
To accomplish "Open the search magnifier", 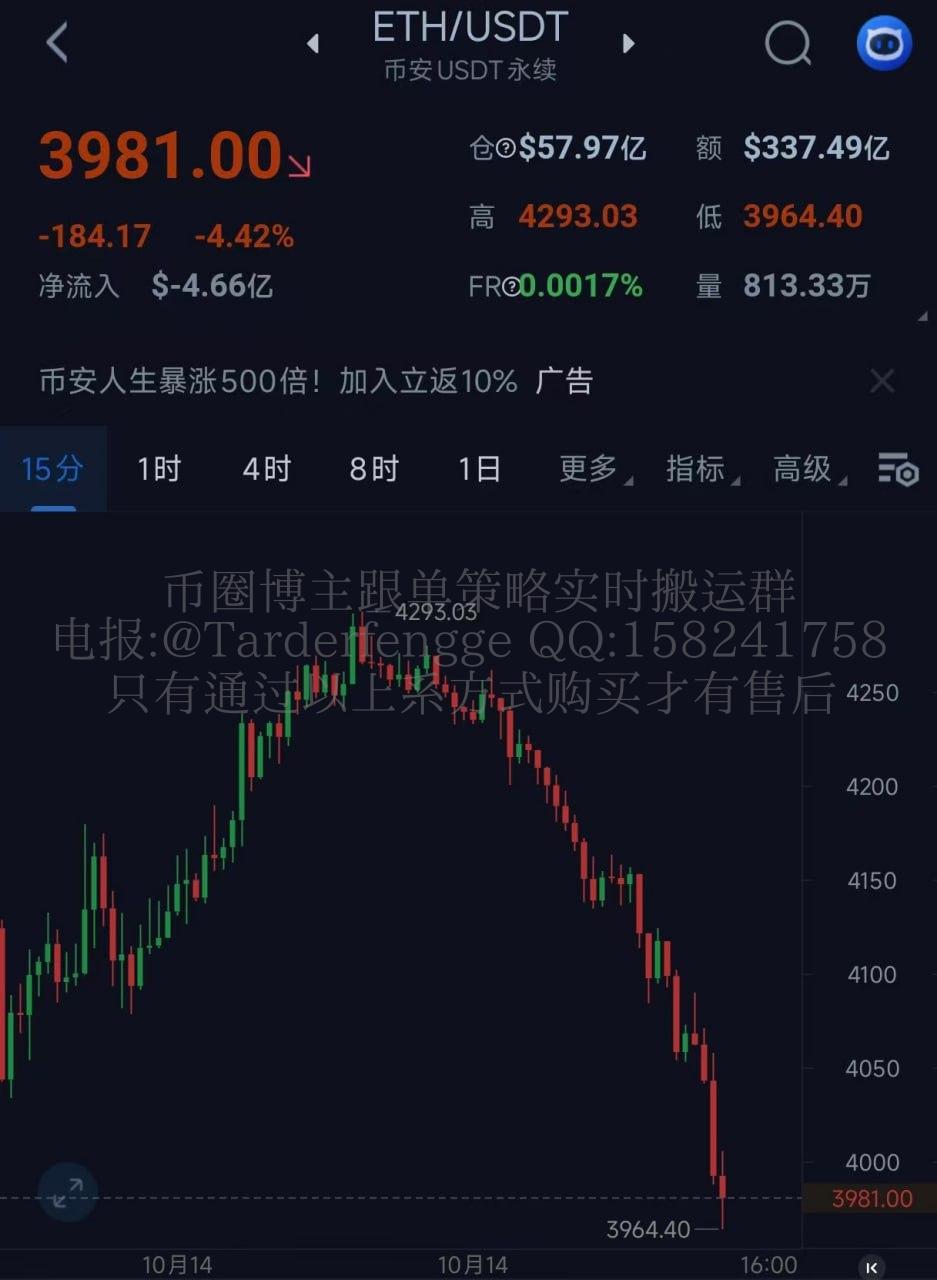I will [x=788, y=43].
